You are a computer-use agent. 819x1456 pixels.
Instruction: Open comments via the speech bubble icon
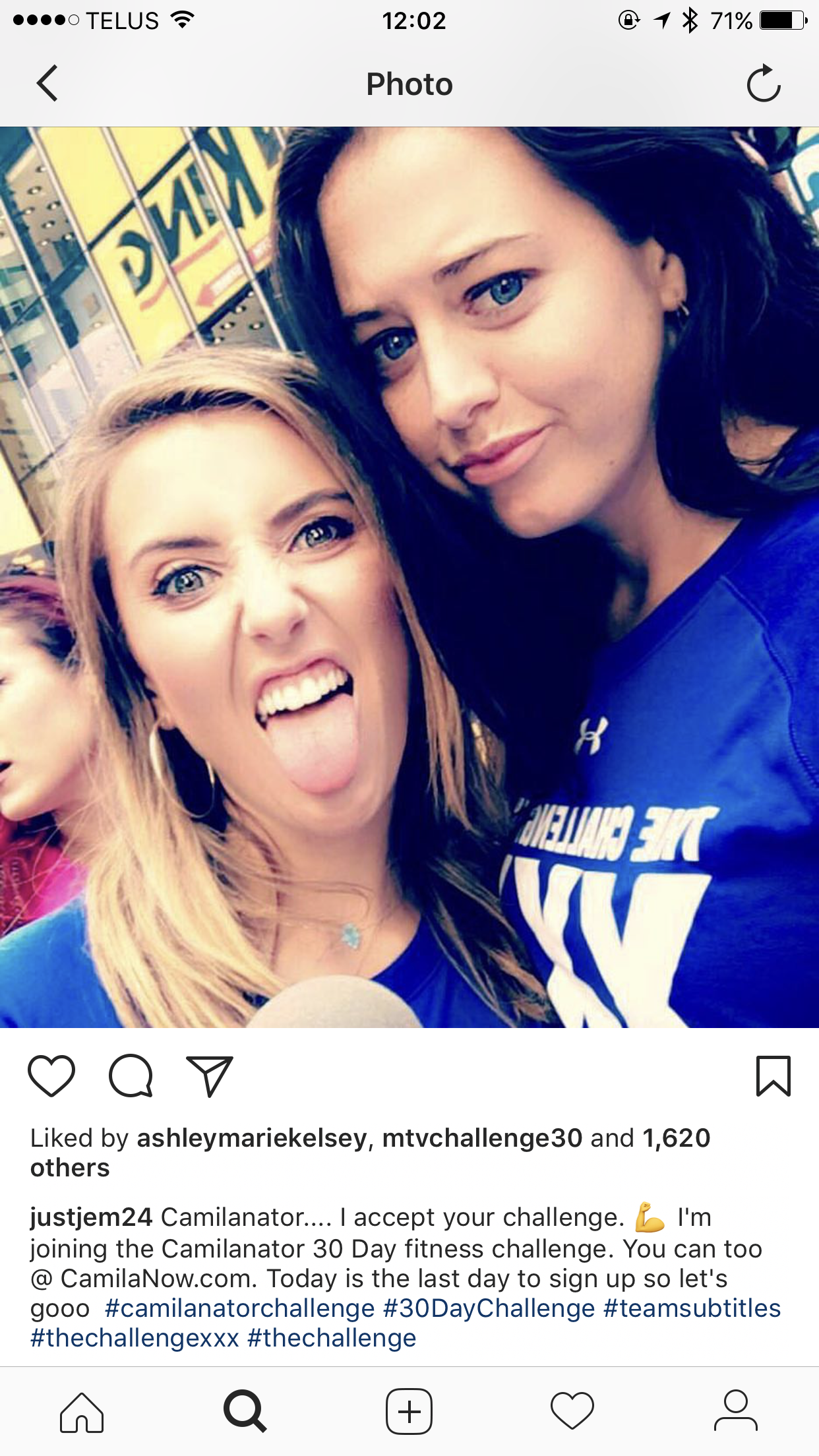click(131, 1076)
